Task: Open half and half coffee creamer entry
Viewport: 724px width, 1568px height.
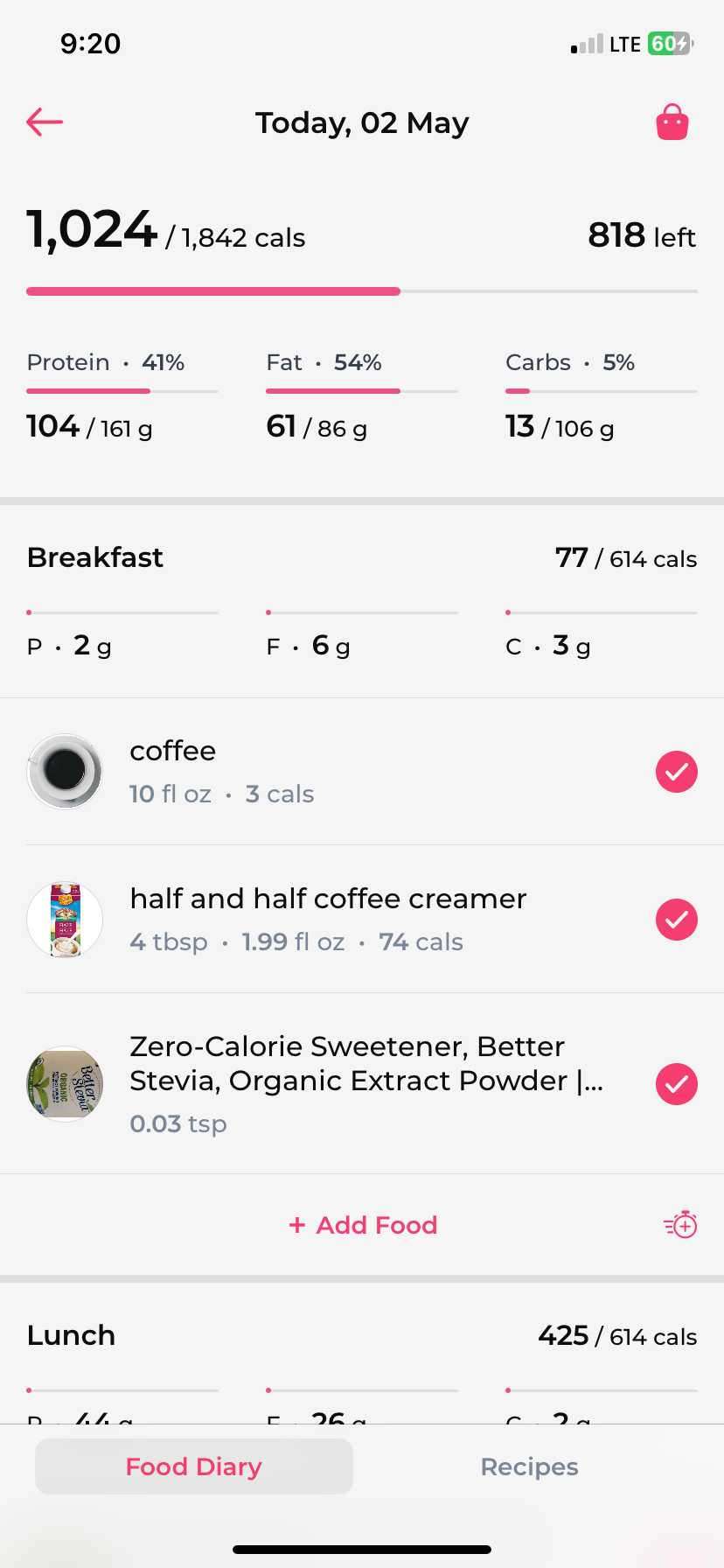Action: (362, 920)
